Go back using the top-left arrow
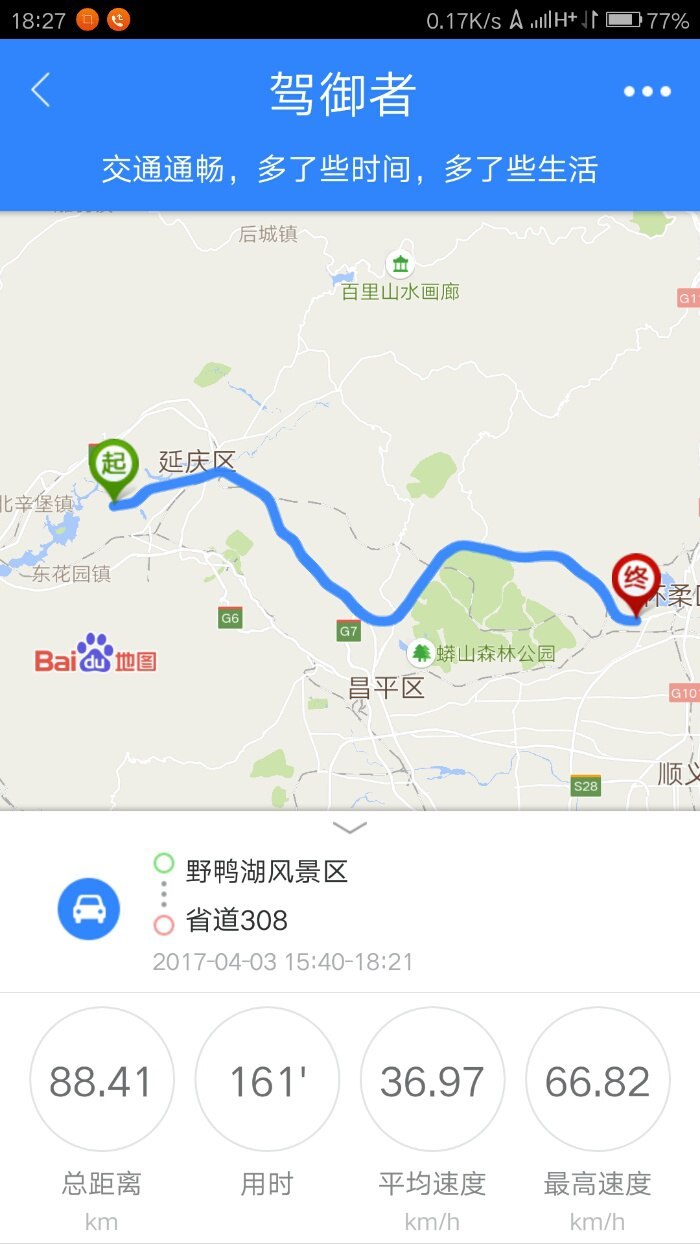700x1244 pixels. pyautogui.click(x=40, y=91)
